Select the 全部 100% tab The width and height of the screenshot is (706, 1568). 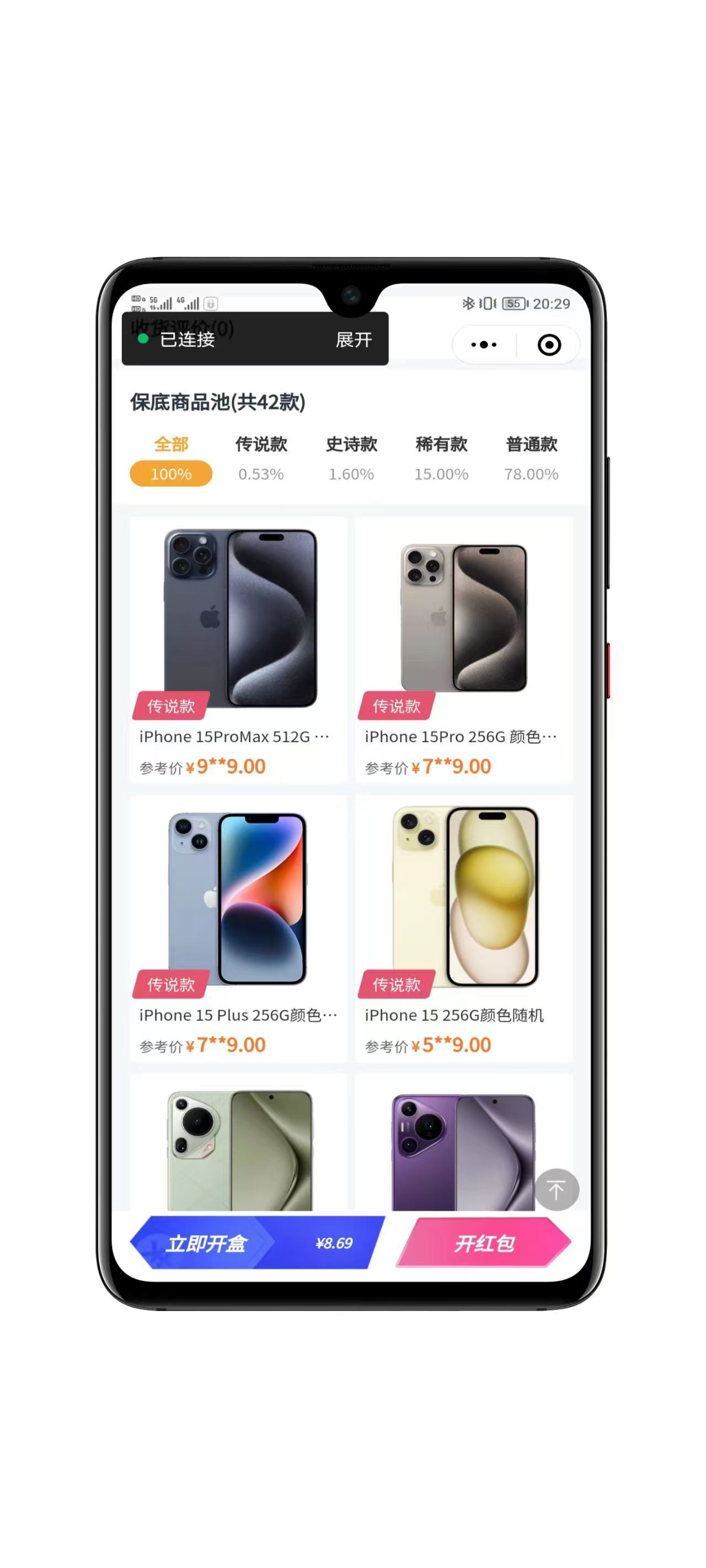[171, 460]
